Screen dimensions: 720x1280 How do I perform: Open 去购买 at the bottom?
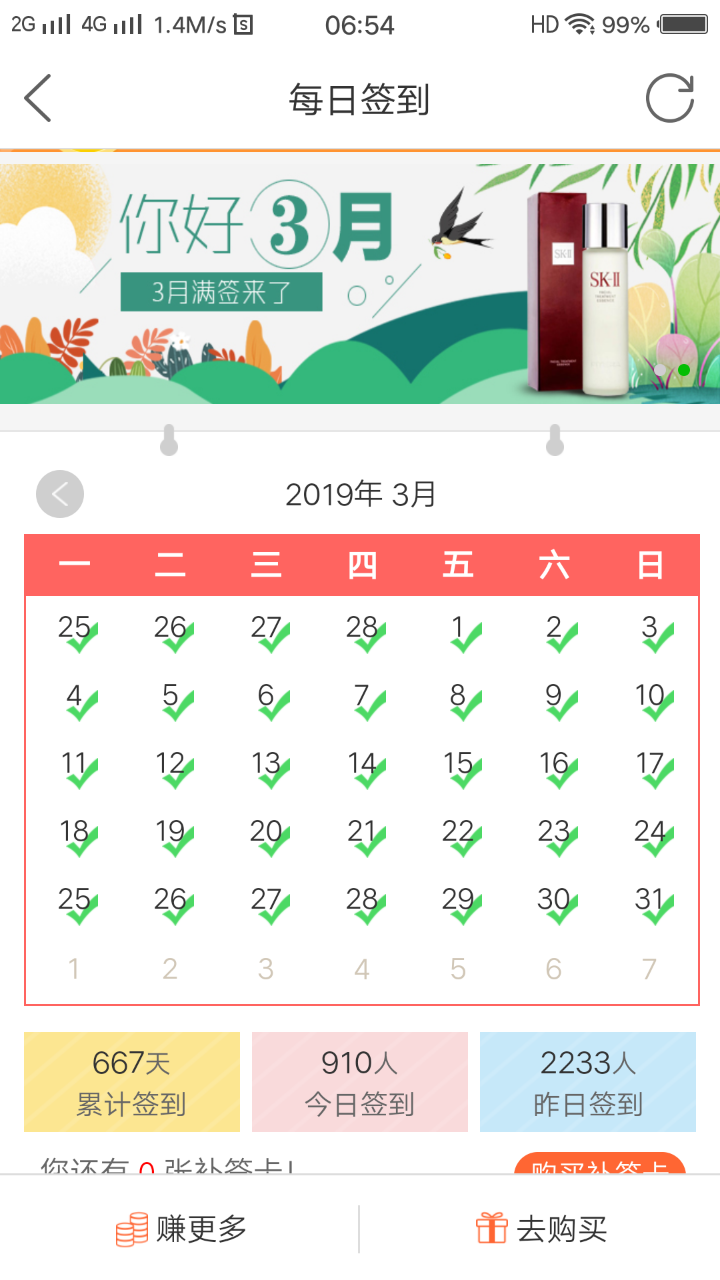click(x=541, y=1229)
